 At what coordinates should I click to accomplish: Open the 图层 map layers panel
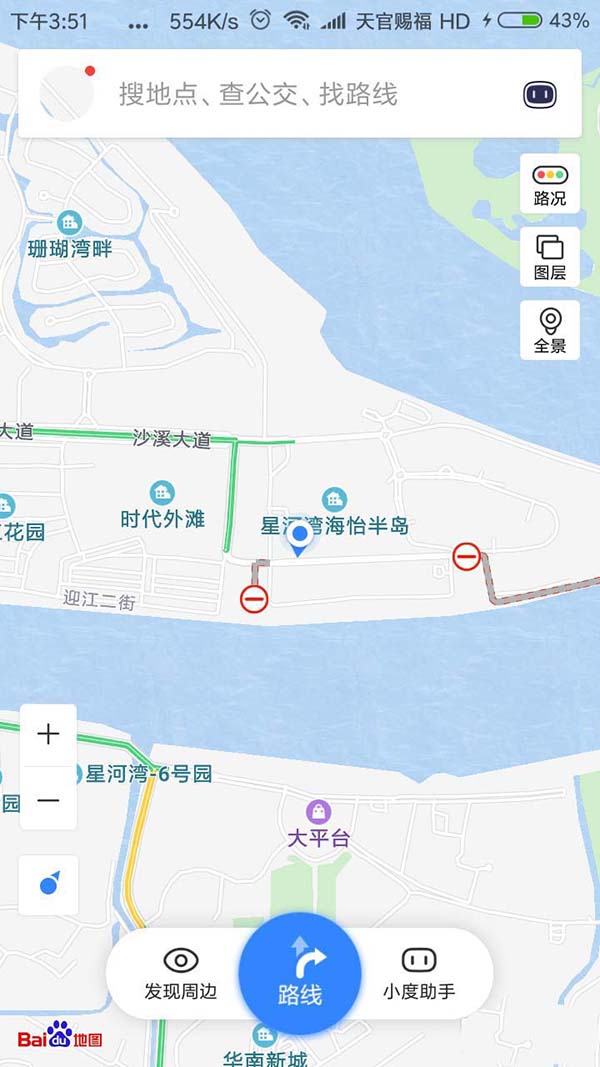click(x=550, y=256)
